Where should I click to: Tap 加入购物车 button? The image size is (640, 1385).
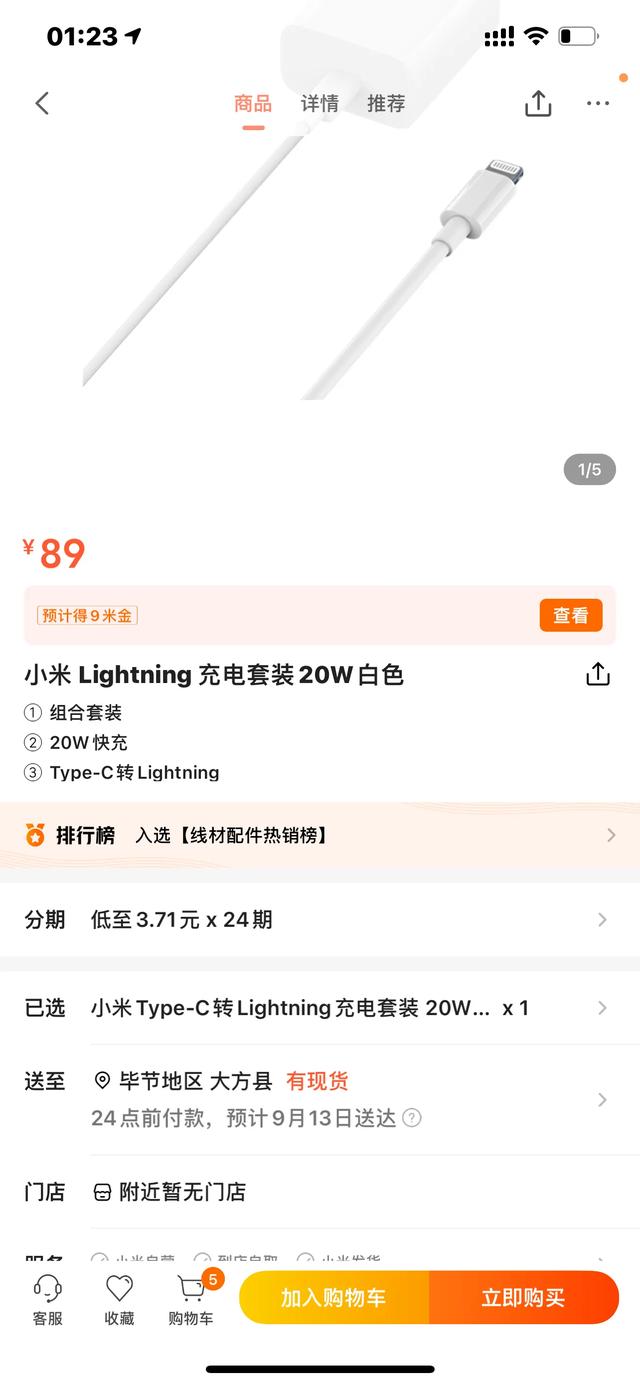pos(333,1298)
